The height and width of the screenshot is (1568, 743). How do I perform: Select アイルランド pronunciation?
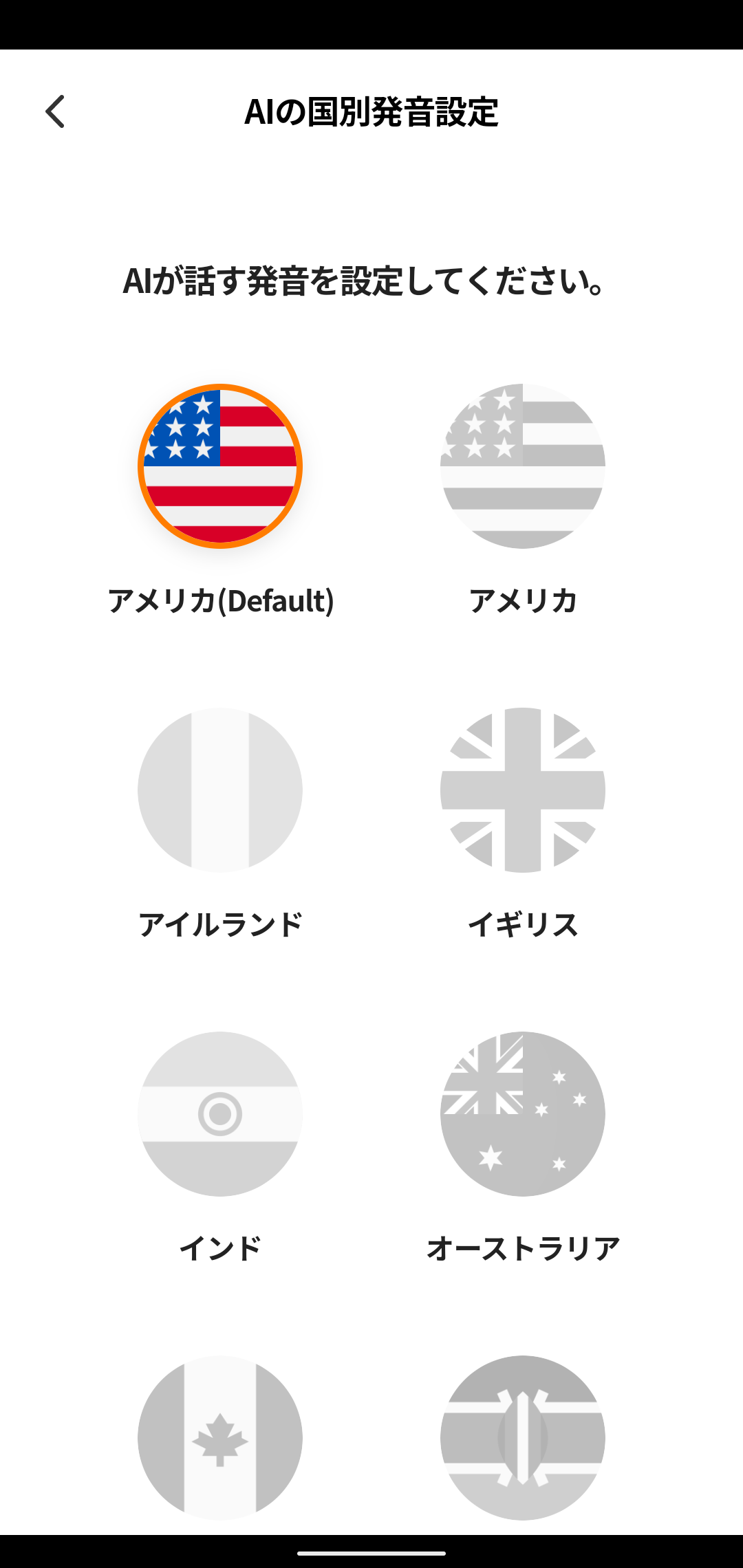(220, 790)
